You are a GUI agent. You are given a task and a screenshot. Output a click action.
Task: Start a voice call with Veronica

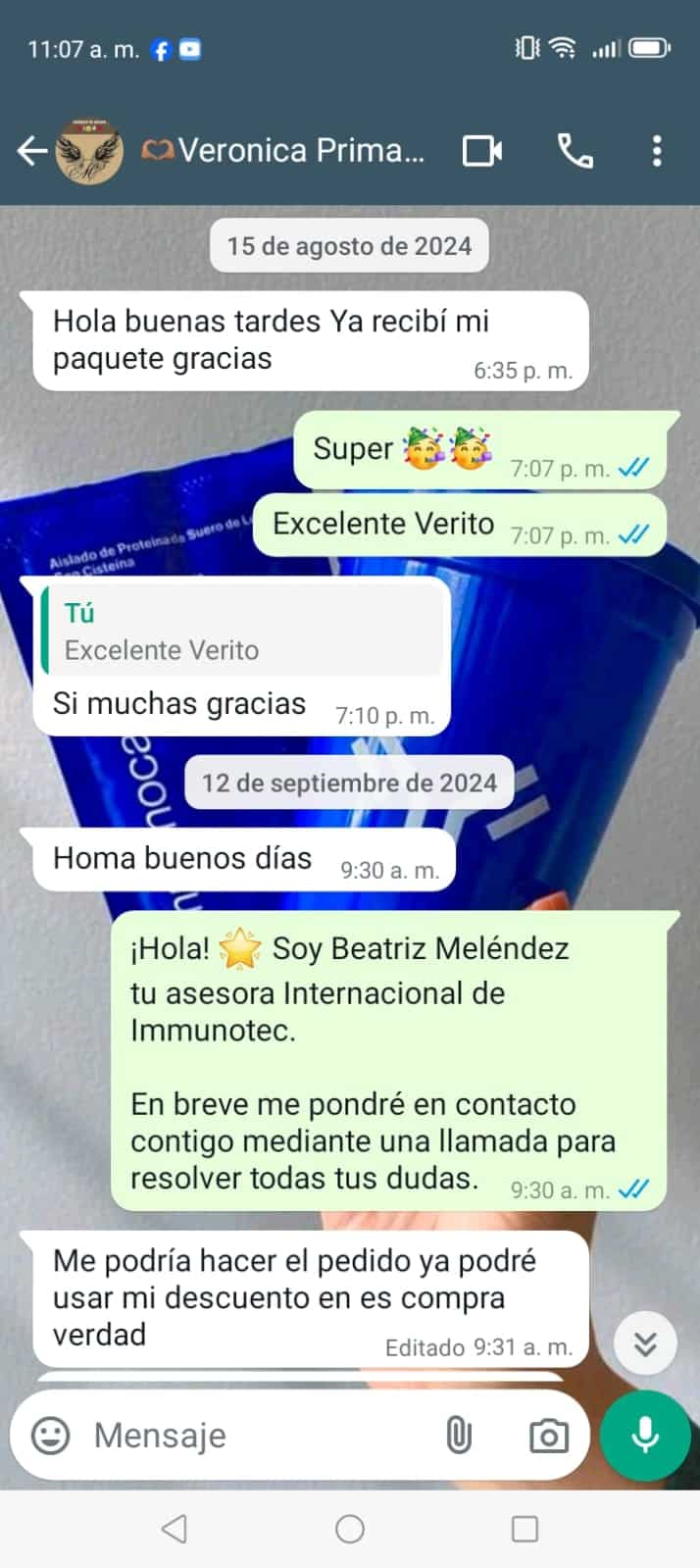[575, 151]
